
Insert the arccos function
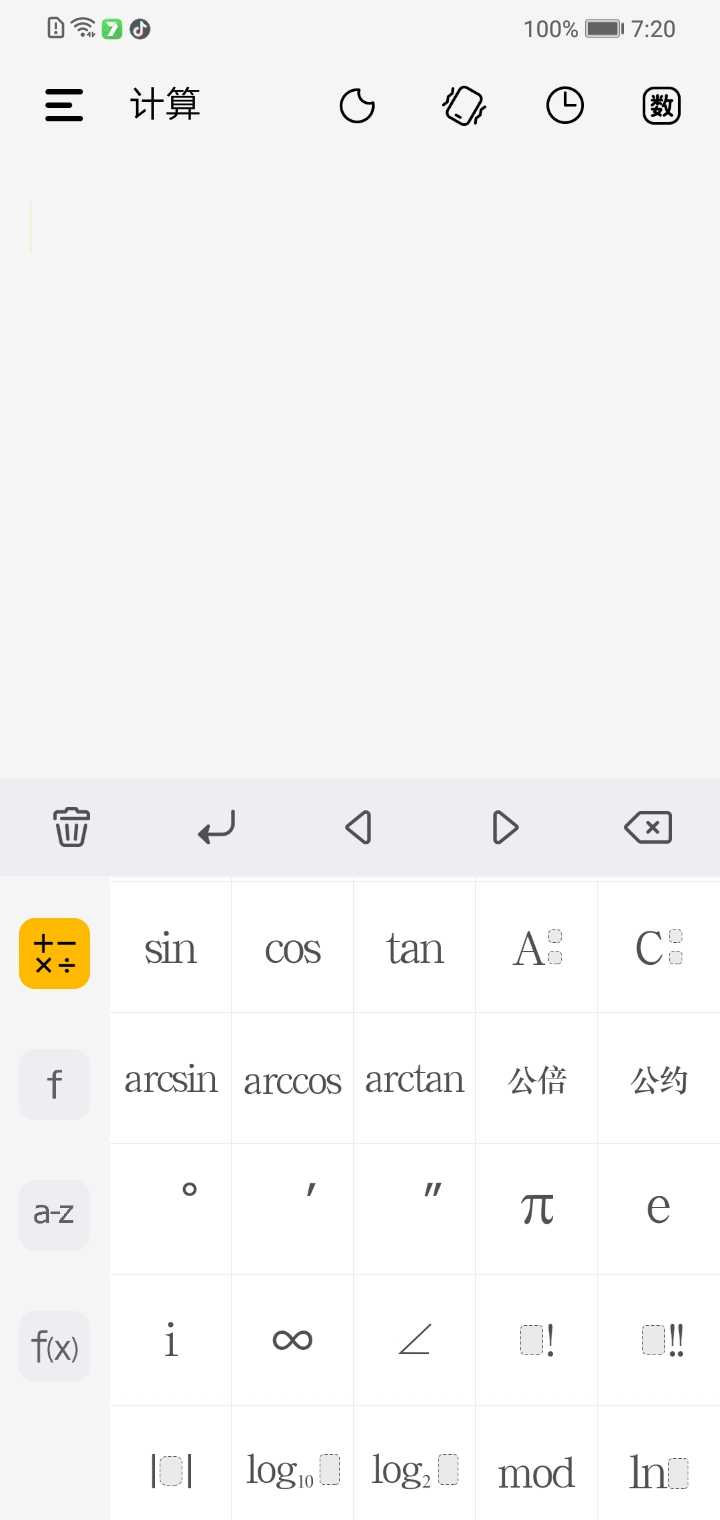tap(293, 1080)
